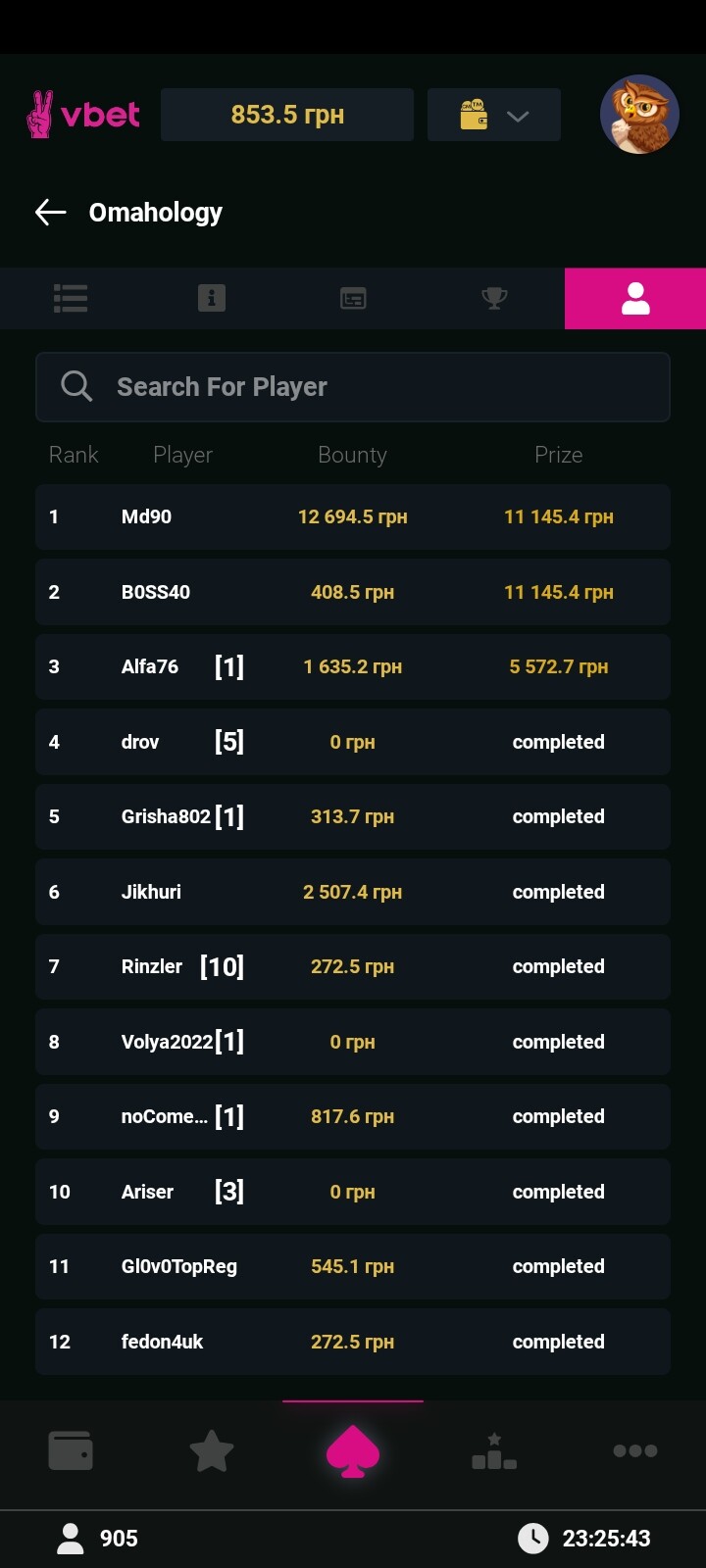Open player Alfa76 row
Screen dimensions: 706x1568
[353, 666]
